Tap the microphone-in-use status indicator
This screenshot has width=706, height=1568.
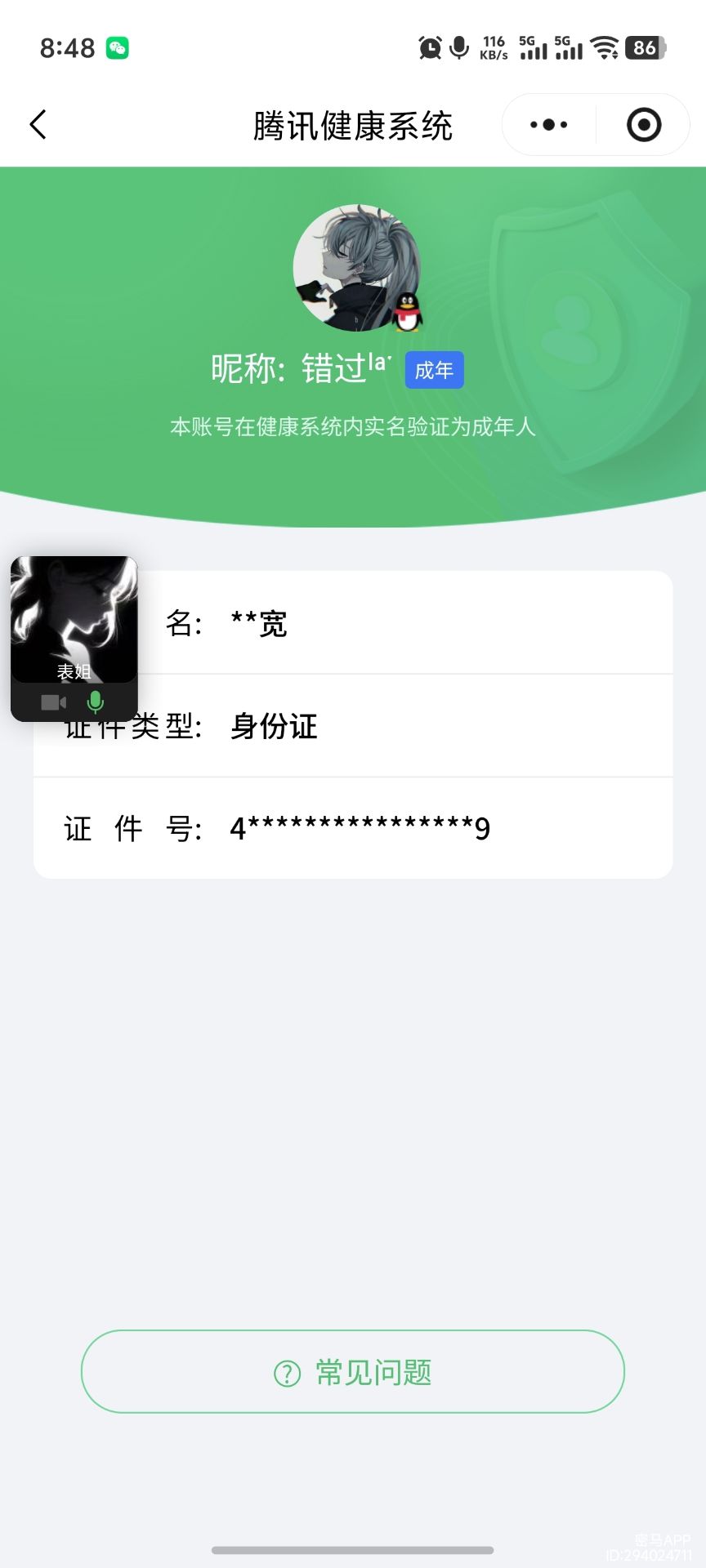click(x=459, y=47)
